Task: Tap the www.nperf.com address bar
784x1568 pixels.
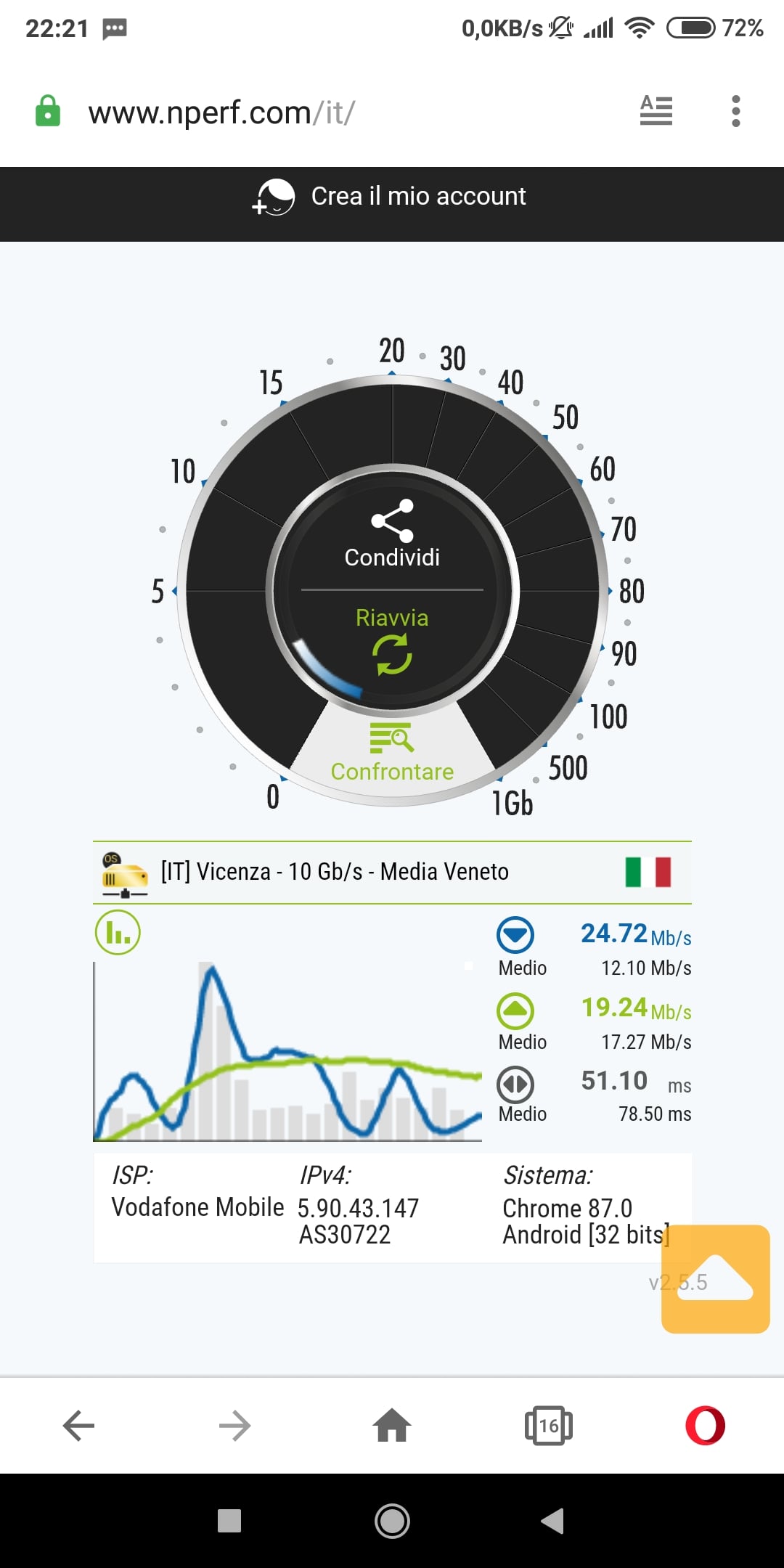Action: [x=221, y=113]
